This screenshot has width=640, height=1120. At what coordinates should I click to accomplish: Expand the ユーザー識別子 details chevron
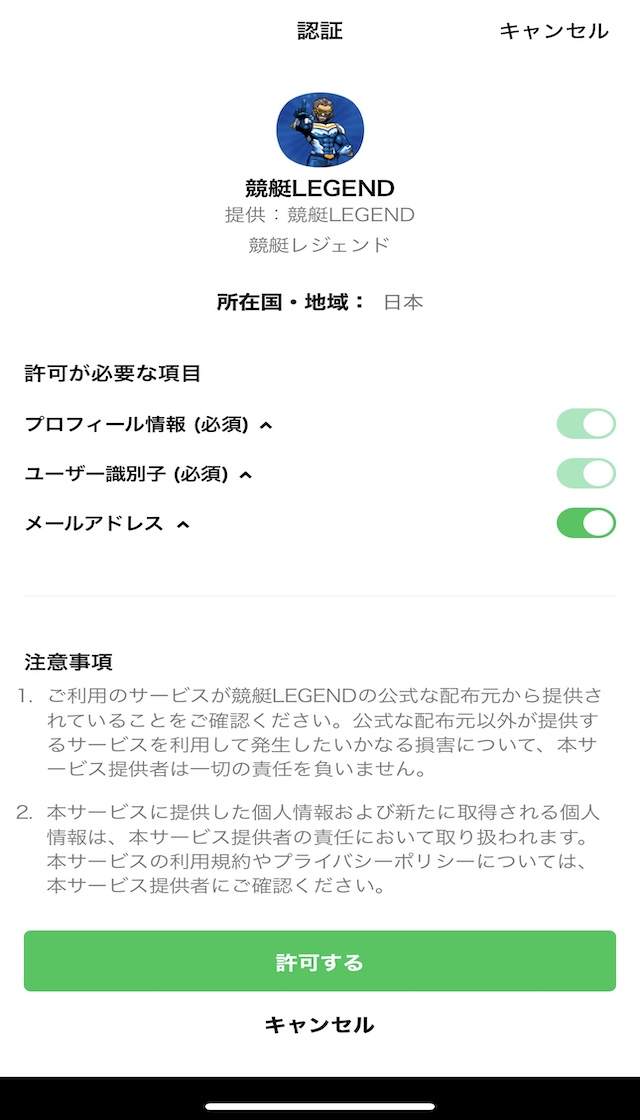coord(246,475)
